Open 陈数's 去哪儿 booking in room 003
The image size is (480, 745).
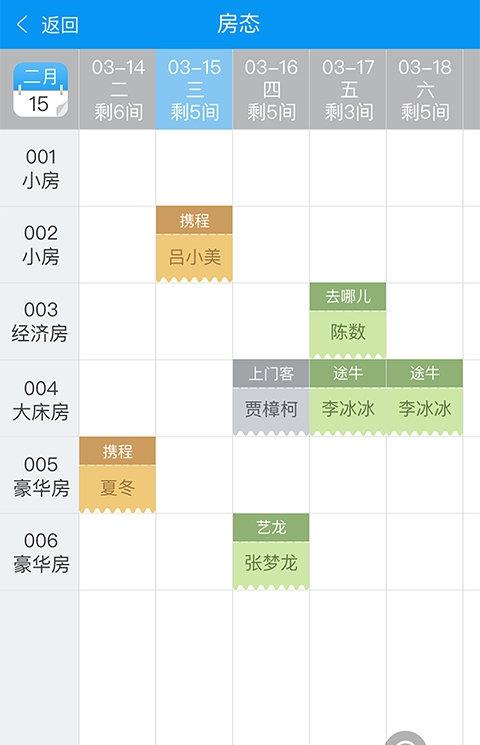click(348, 321)
